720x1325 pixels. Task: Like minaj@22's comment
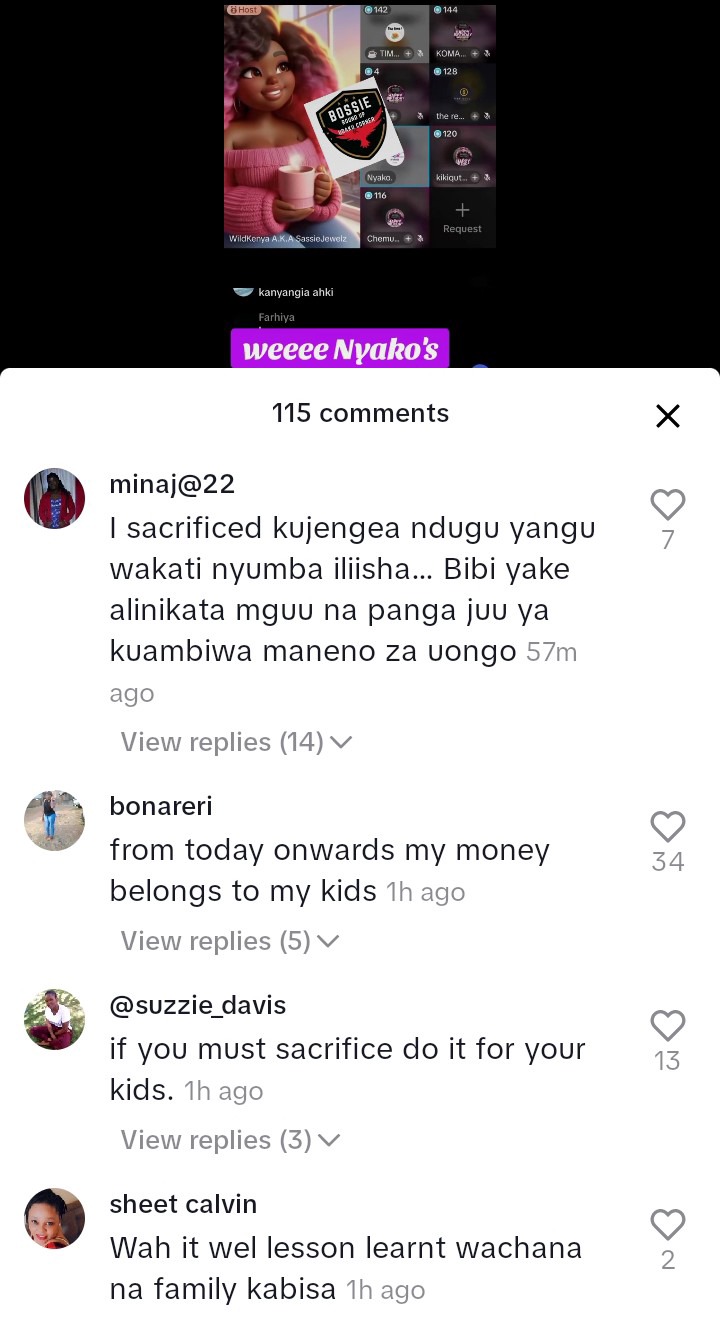pos(668,505)
